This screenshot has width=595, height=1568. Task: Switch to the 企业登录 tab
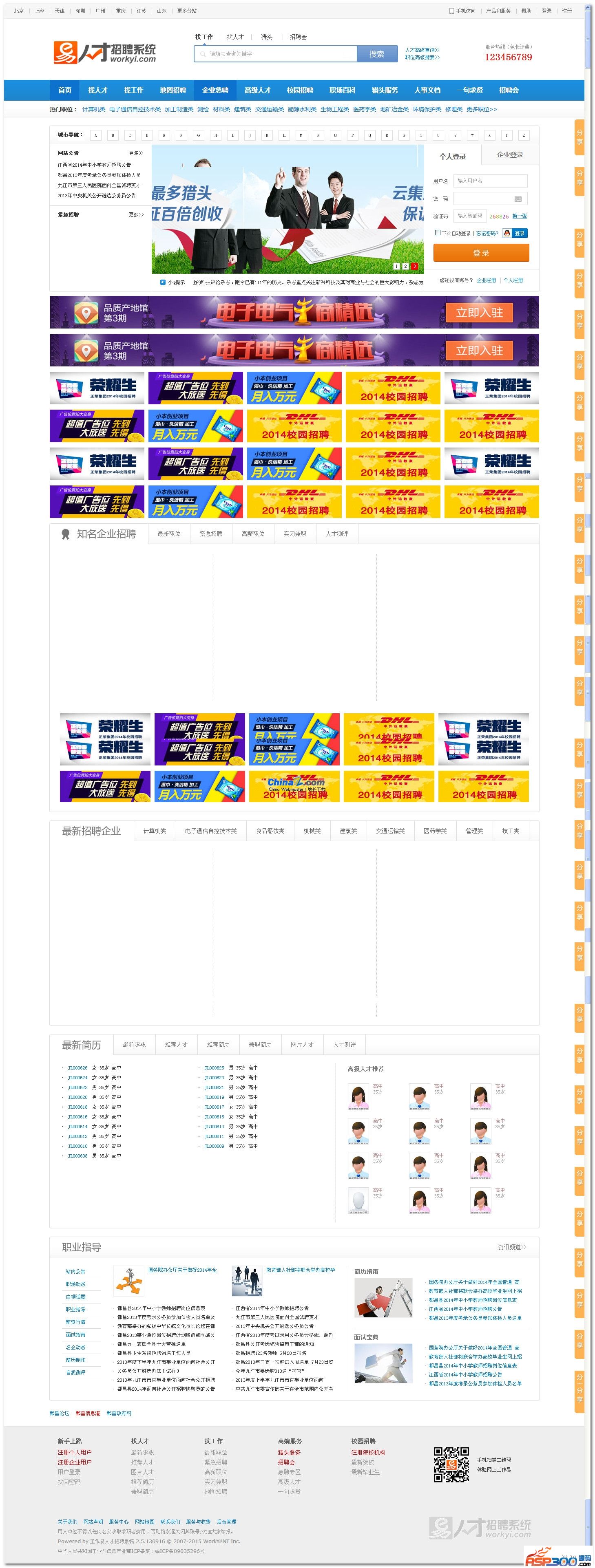click(x=510, y=154)
